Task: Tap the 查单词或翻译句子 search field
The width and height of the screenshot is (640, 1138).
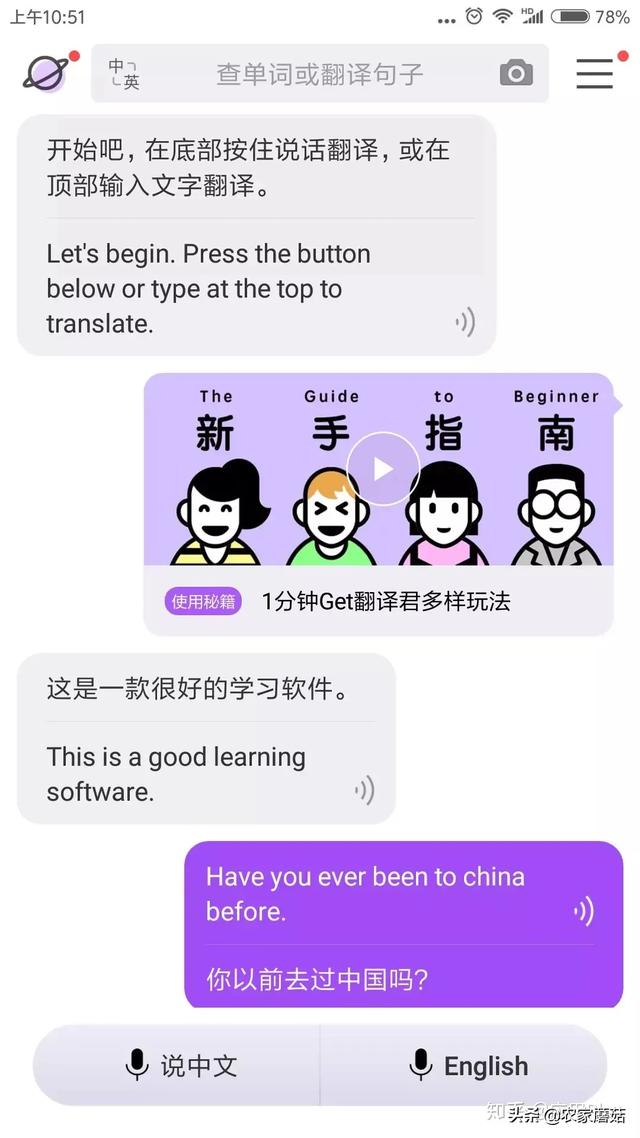Action: [320, 73]
